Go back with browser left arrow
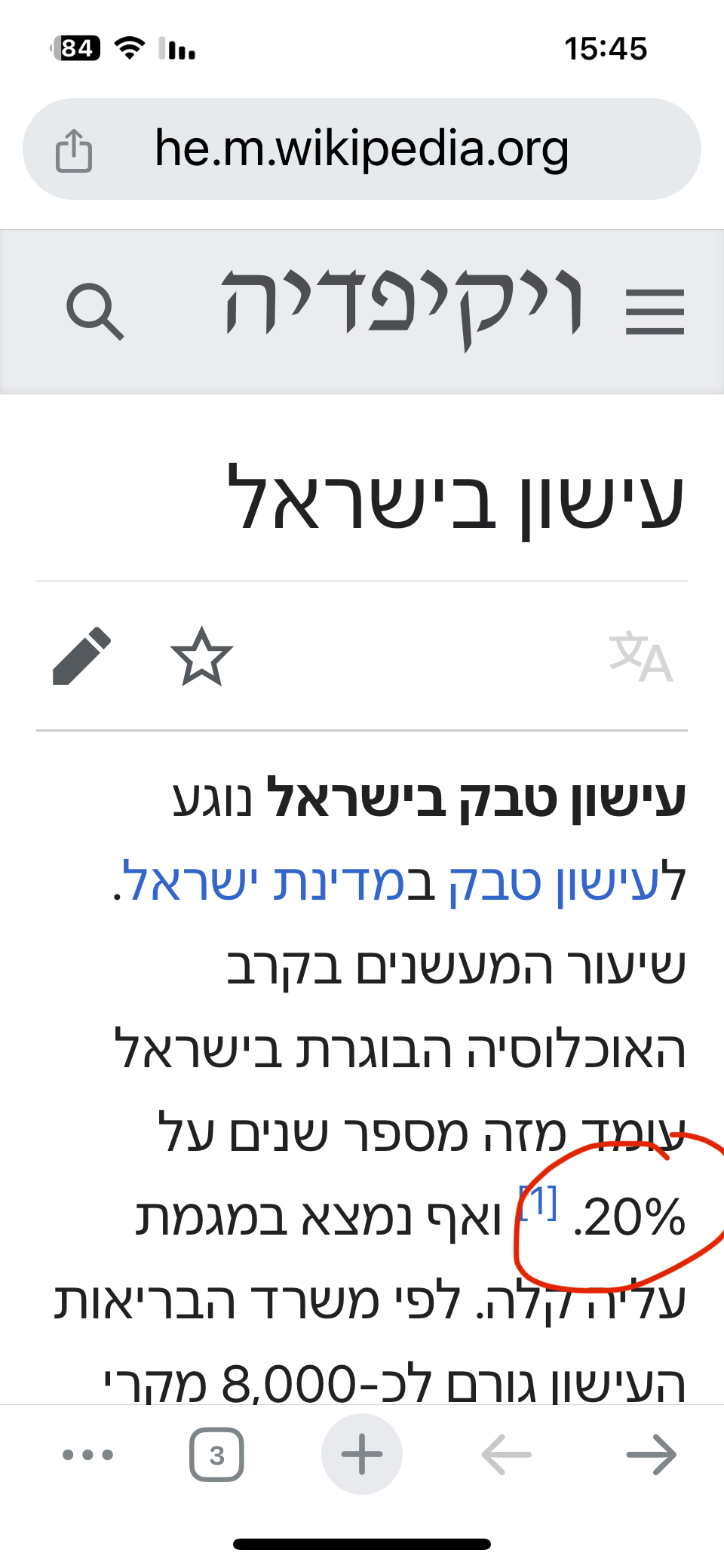 point(506,1454)
